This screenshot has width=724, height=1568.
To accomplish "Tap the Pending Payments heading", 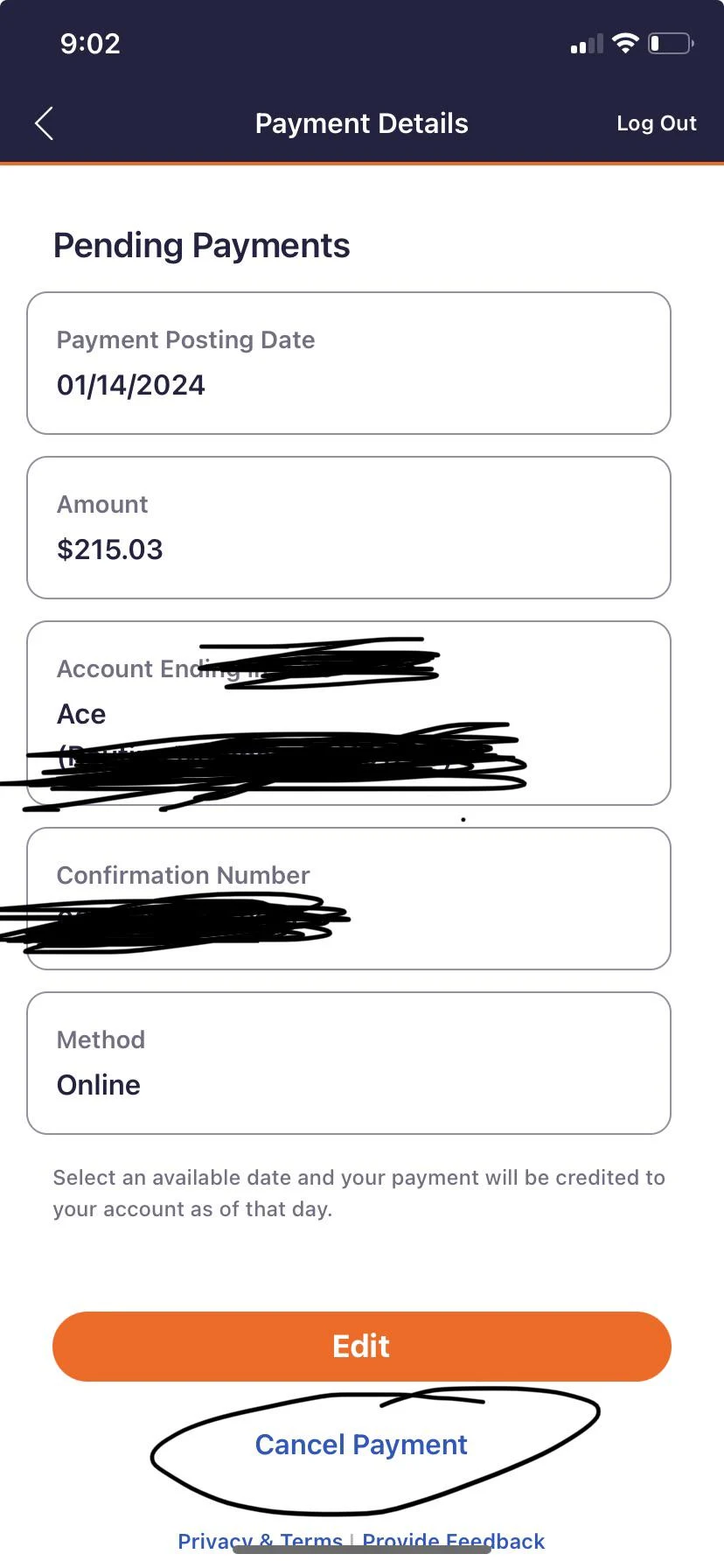I will pyautogui.click(x=201, y=246).
